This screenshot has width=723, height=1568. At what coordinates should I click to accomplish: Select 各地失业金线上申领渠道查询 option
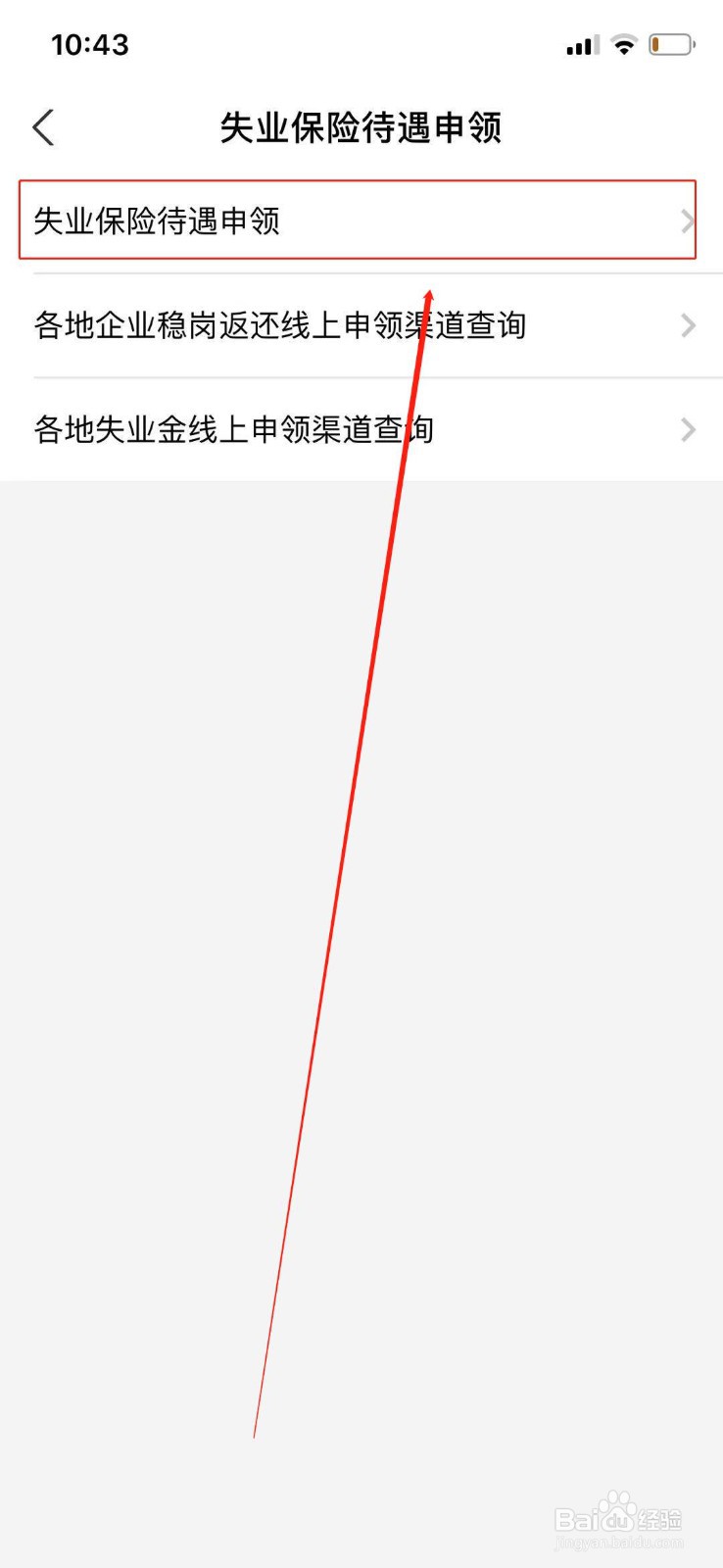(233, 429)
